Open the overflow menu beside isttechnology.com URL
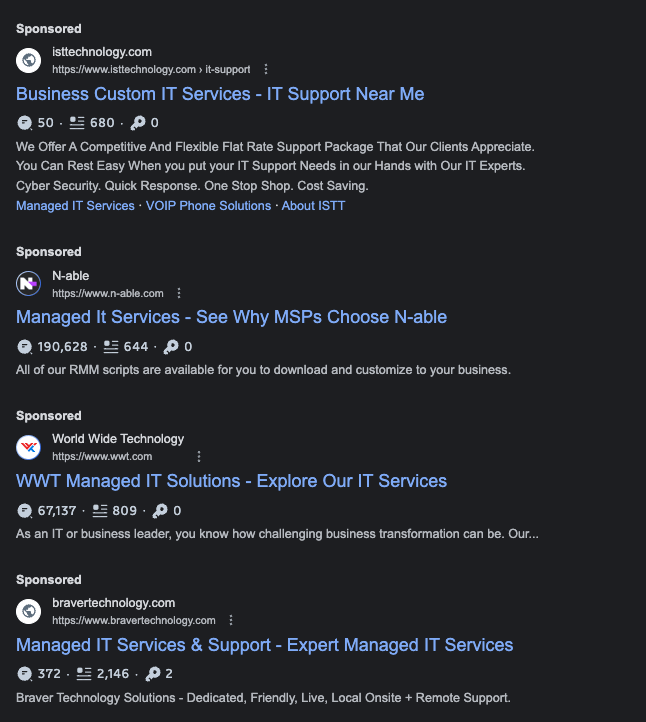 pyautogui.click(x=266, y=69)
